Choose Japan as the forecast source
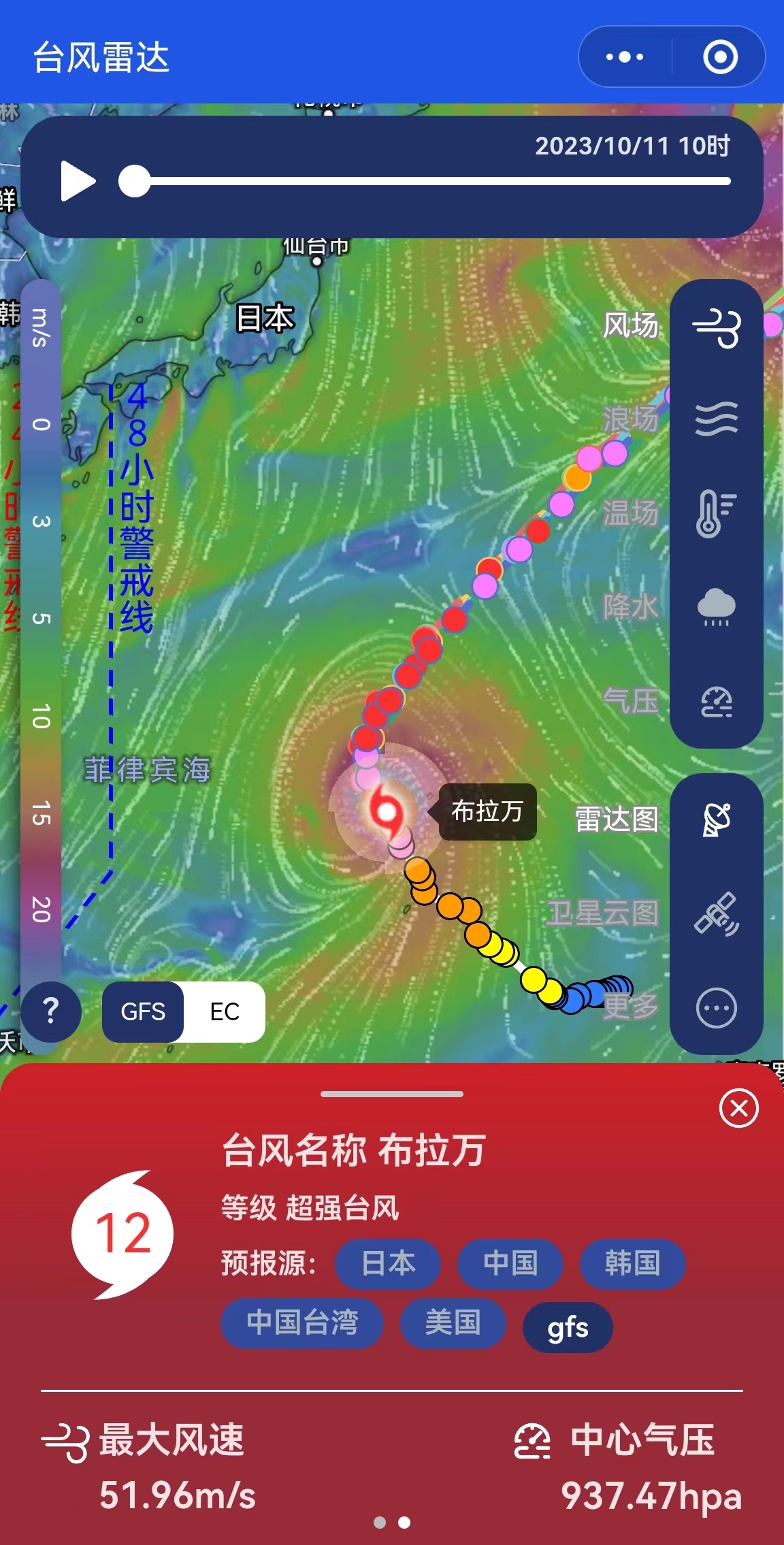This screenshot has width=784, height=1545. [x=388, y=1264]
